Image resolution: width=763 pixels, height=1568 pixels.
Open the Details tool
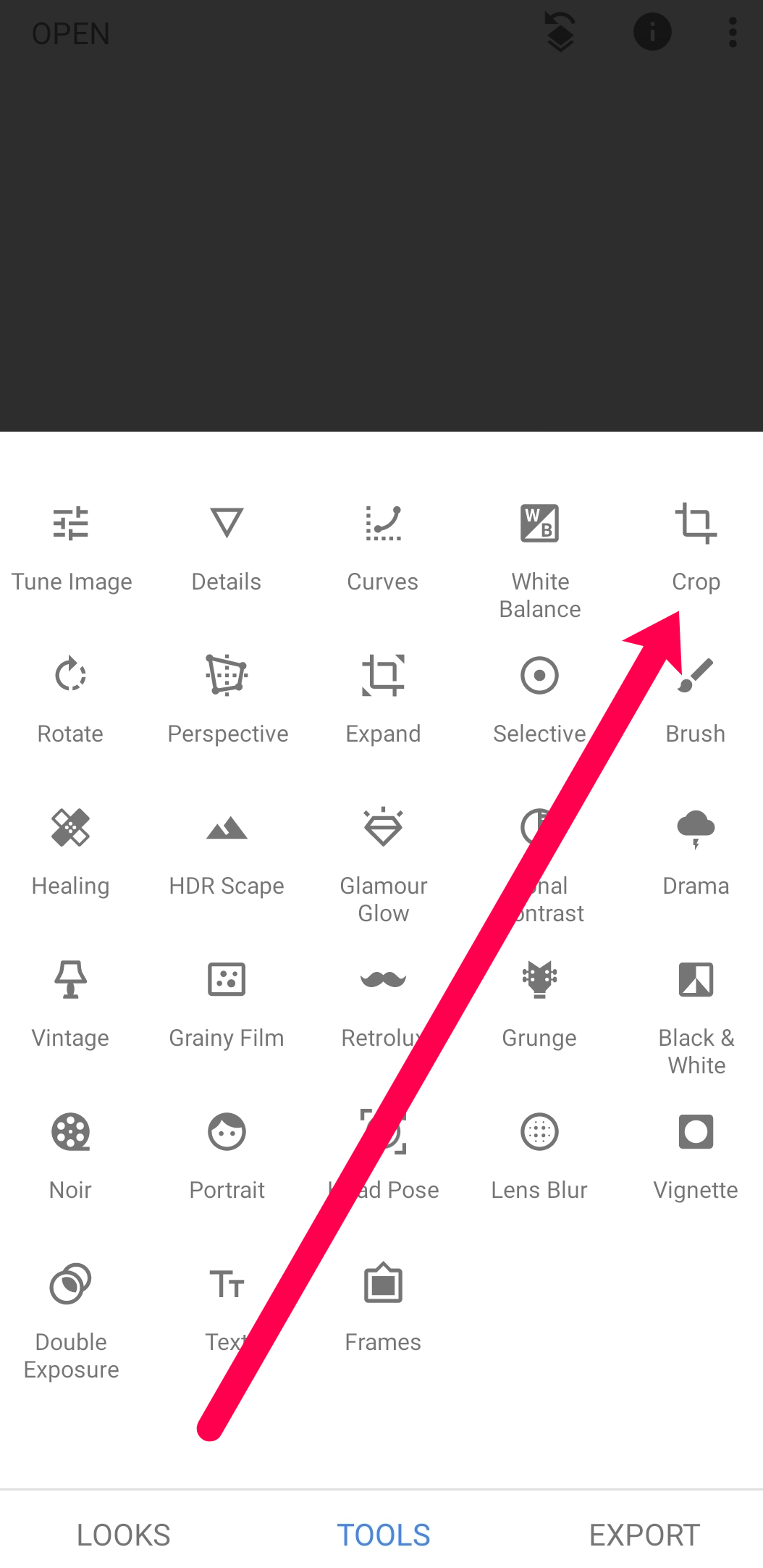click(x=227, y=543)
